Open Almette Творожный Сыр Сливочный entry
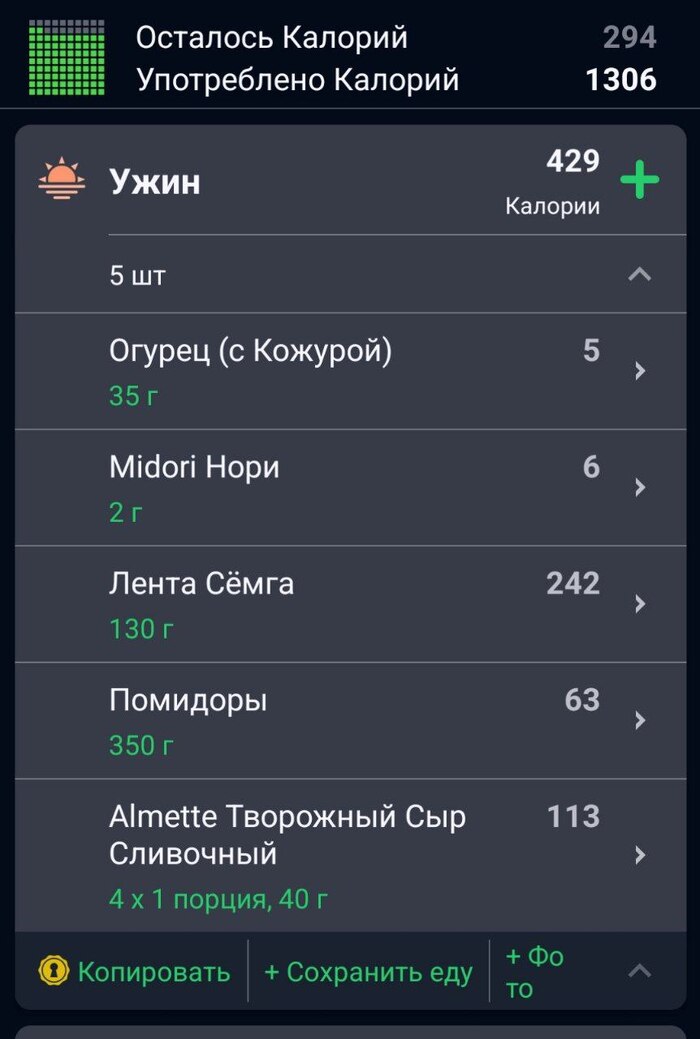The image size is (700, 1039). [350, 855]
